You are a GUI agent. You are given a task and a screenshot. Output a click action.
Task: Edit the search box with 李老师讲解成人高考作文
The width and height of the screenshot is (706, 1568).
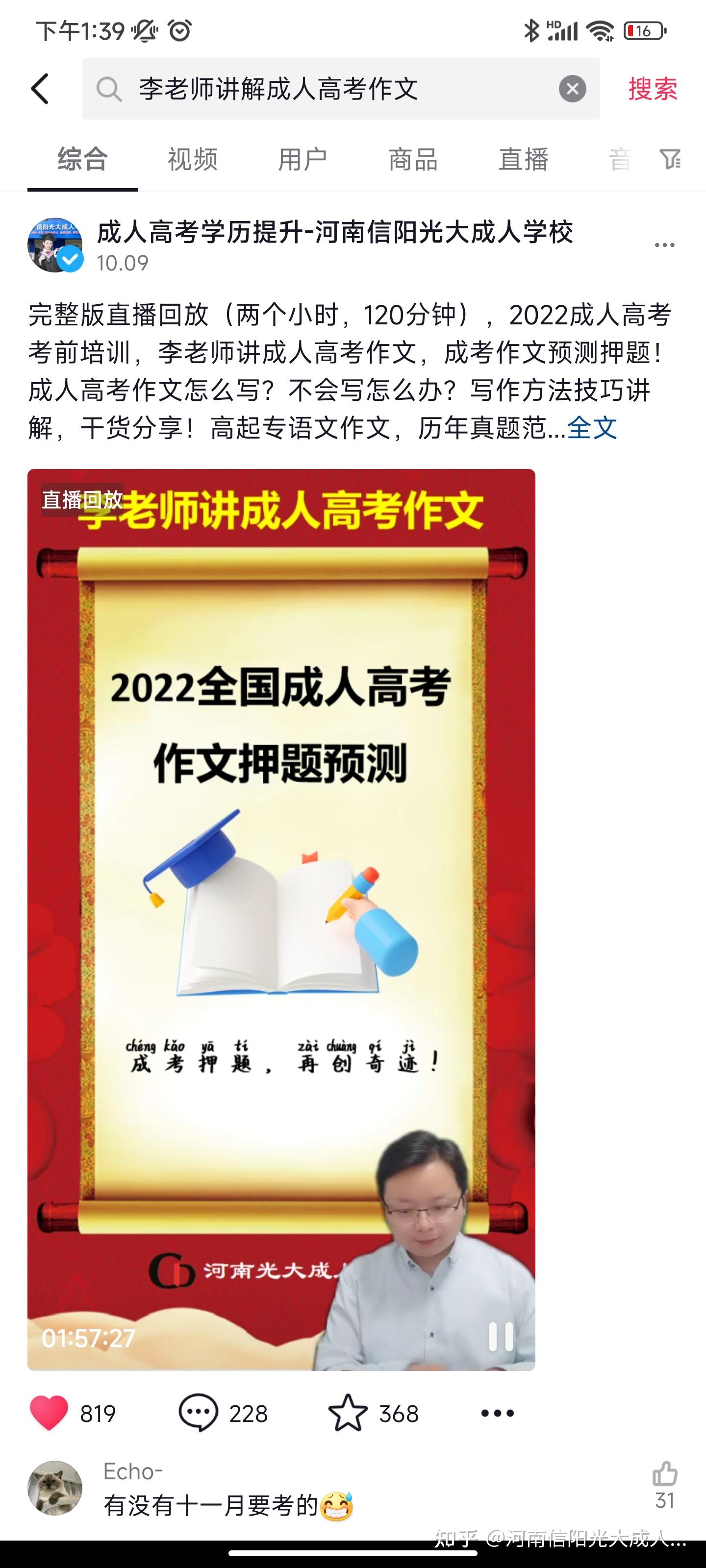341,89
